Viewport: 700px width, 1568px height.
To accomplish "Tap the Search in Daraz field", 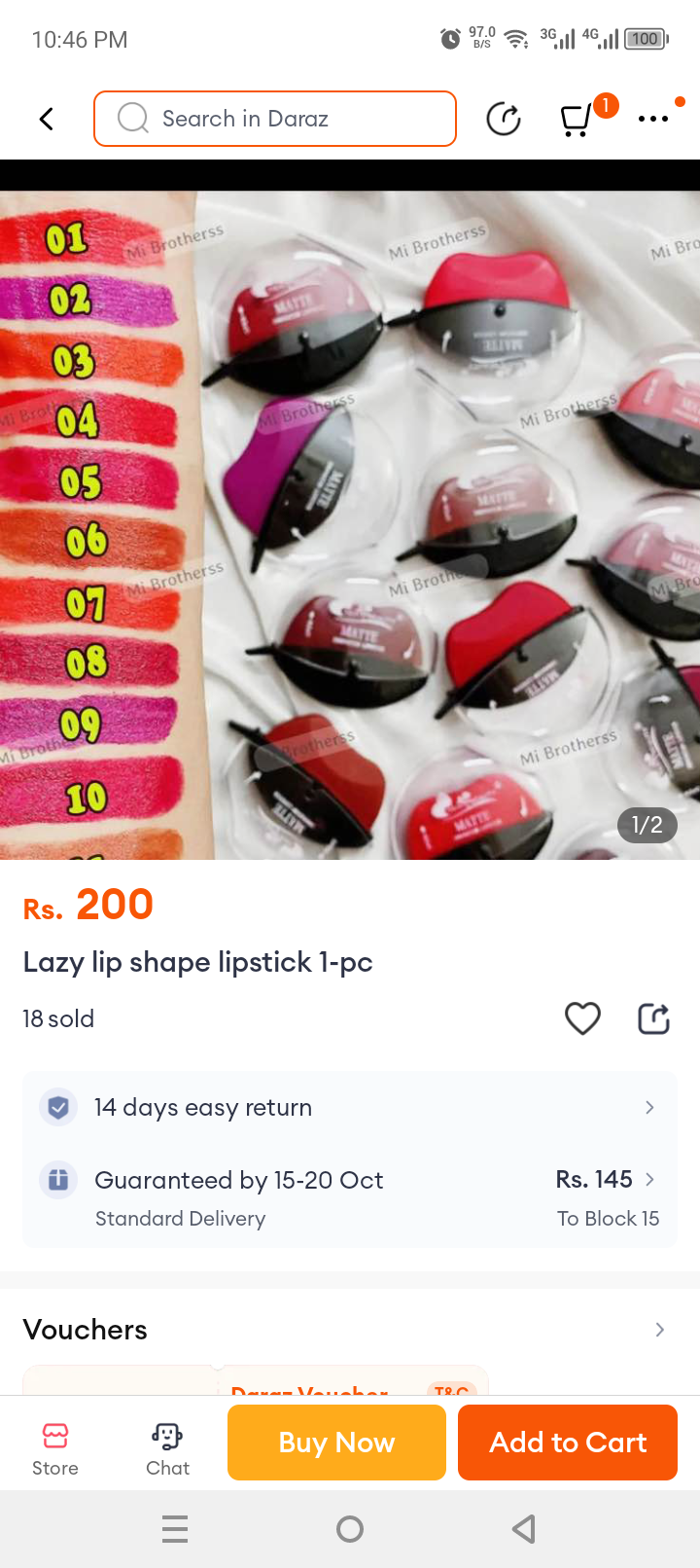I will pos(275,119).
